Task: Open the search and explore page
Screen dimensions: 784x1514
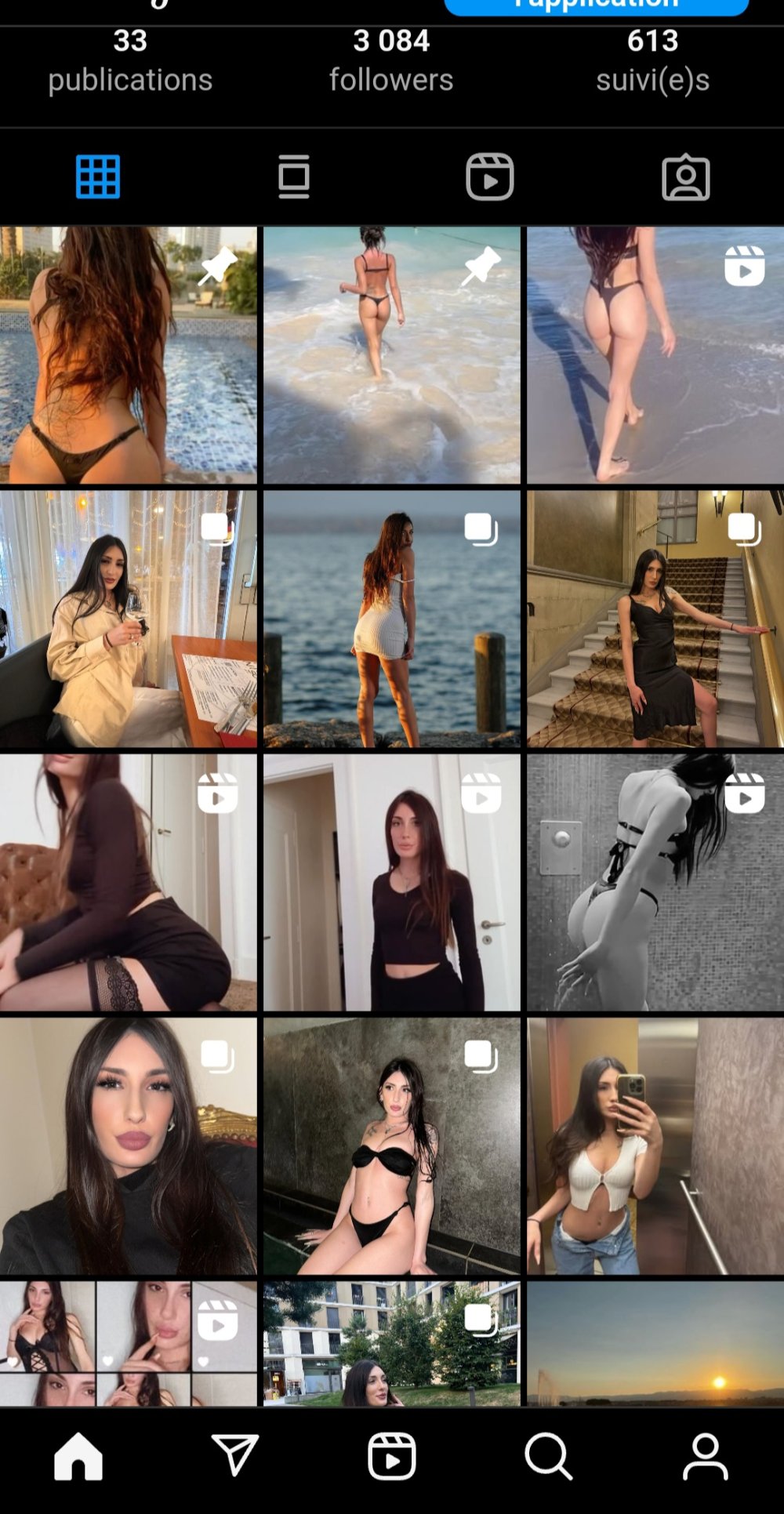Action: 548,1457
